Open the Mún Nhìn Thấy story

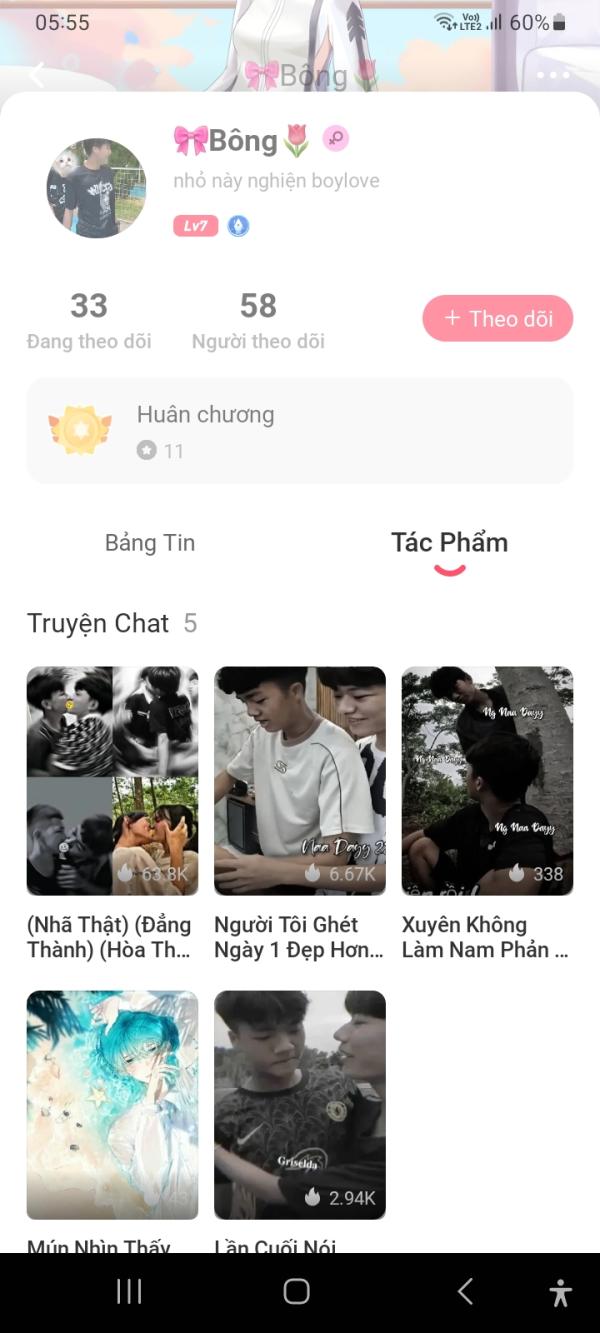[x=112, y=1105]
